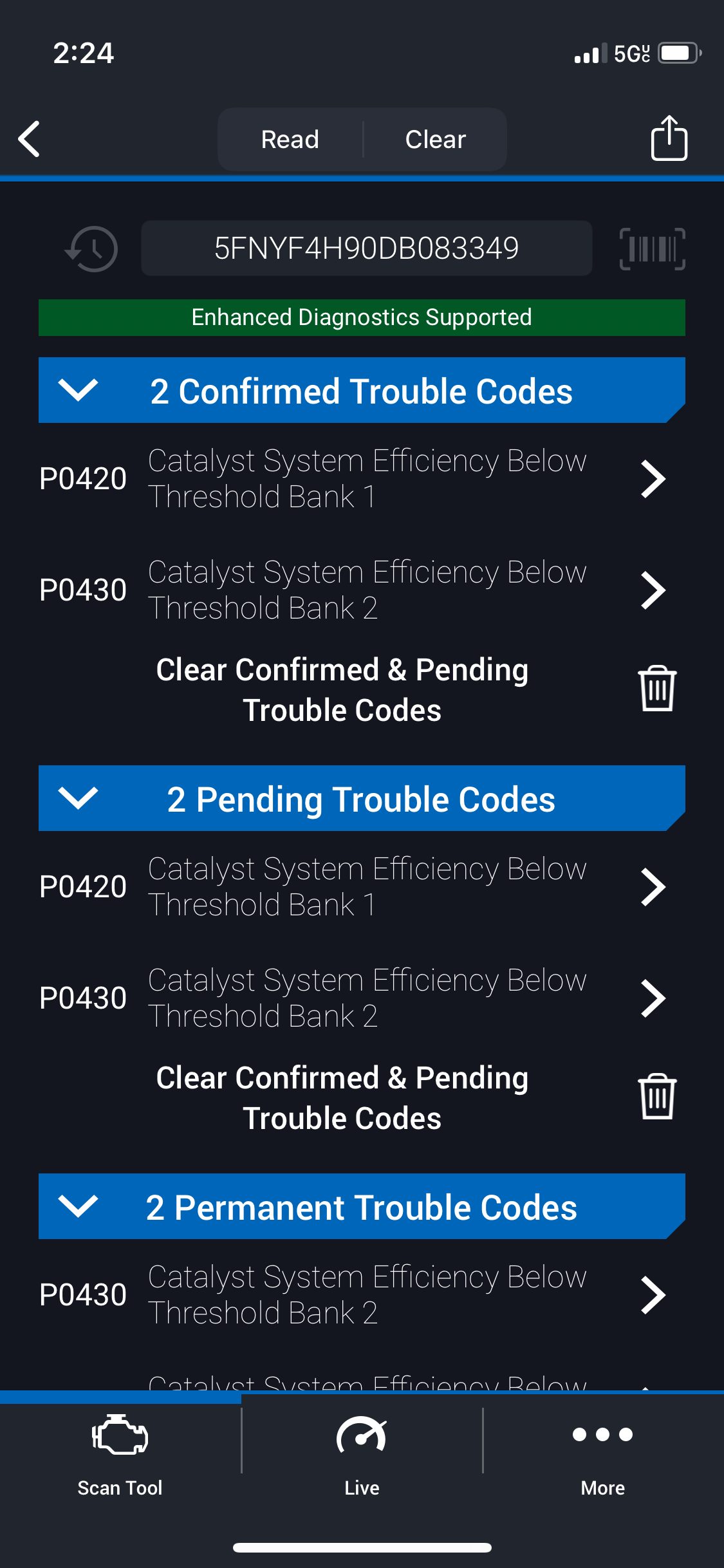Collapse the Permanent Trouble Codes section

[x=78, y=1206]
